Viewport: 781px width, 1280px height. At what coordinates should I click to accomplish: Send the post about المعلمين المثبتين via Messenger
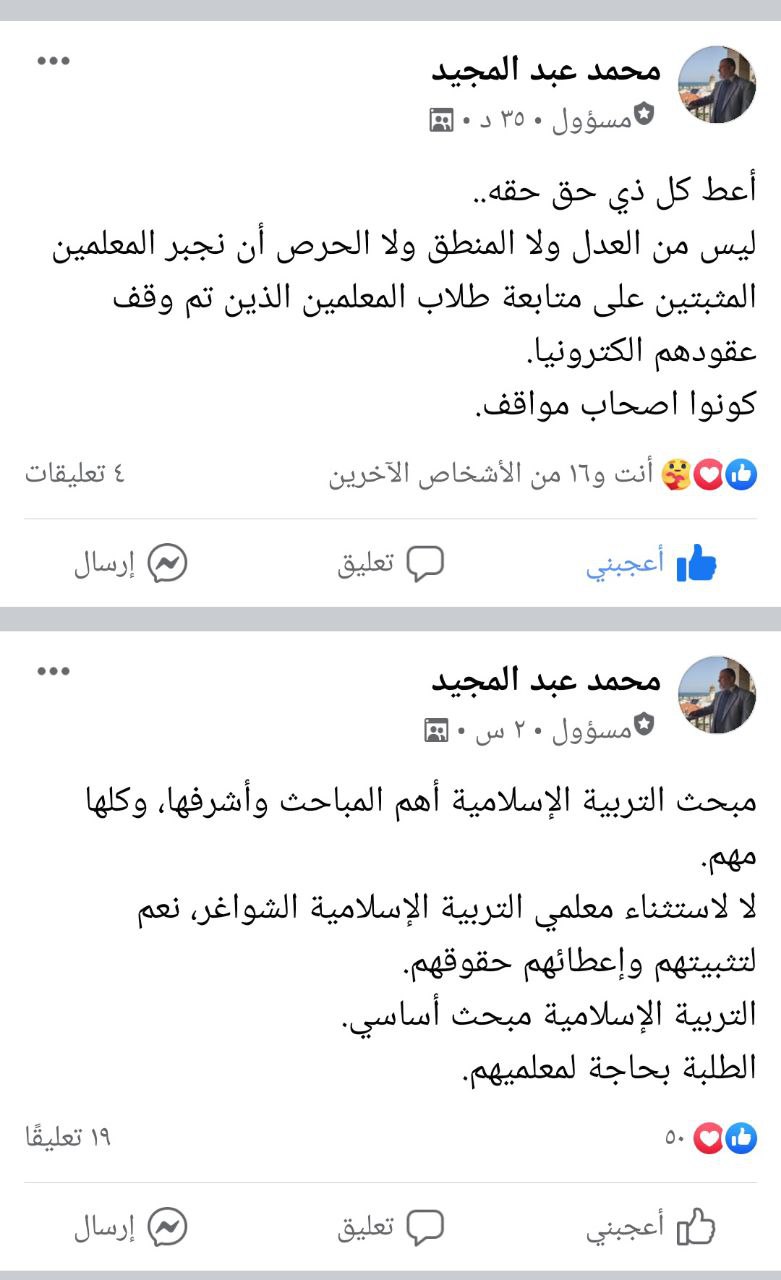coord(130,564)
